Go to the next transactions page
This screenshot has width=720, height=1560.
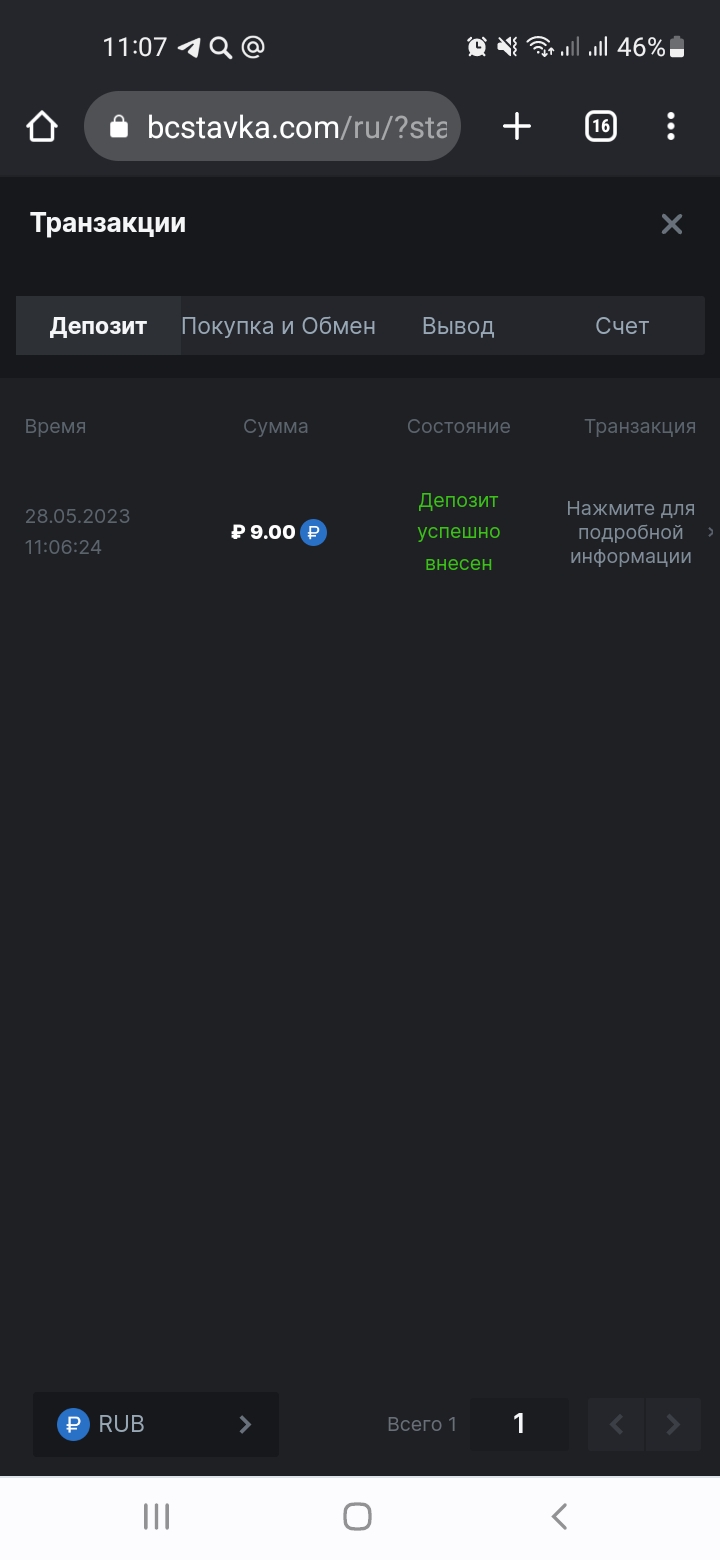(673, 1424)
